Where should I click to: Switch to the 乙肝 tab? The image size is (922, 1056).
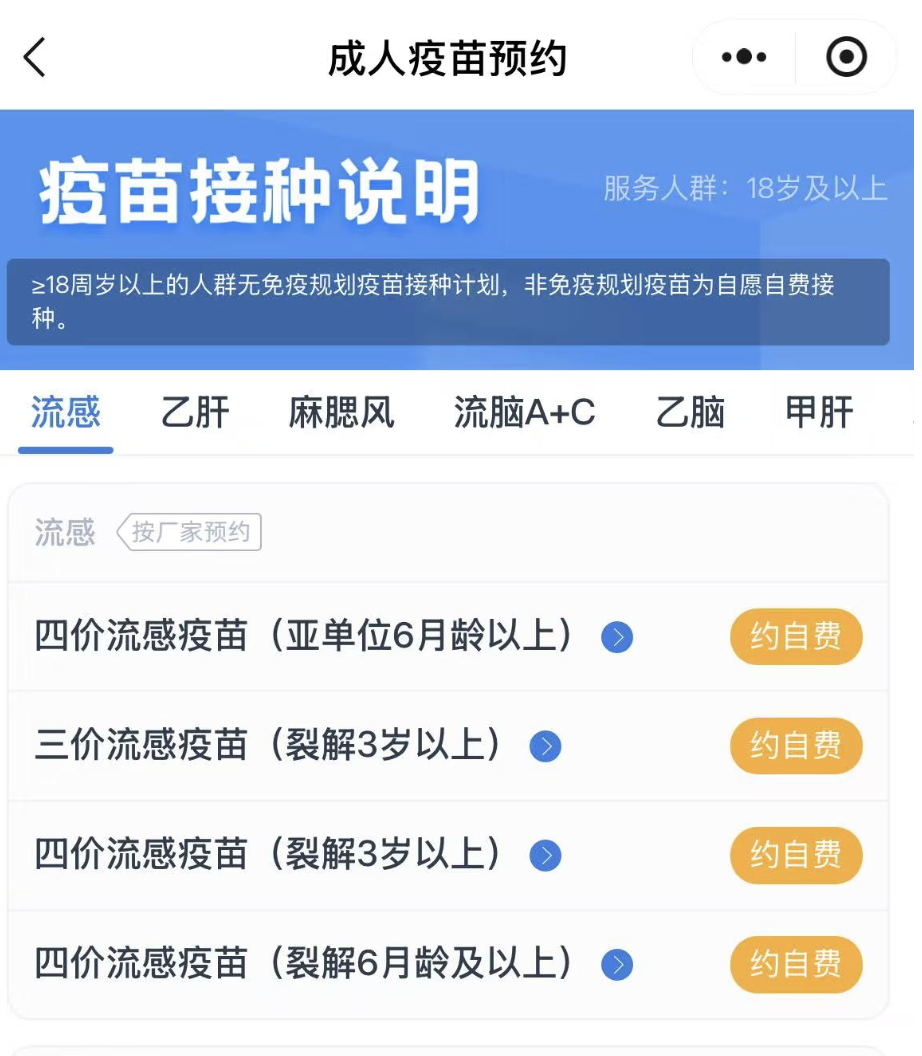(195, 412)
